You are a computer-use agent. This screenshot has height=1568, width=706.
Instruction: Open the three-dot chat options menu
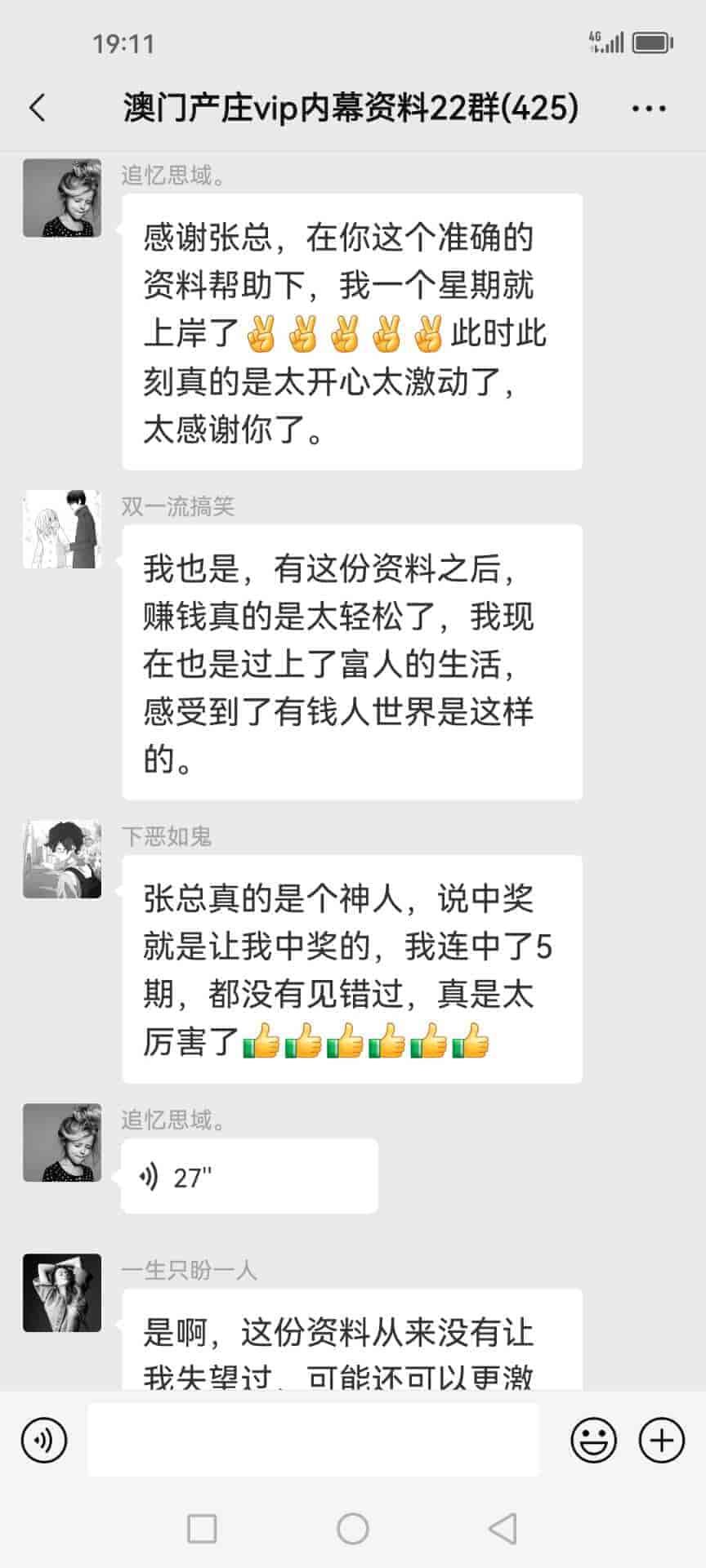(649, 108)
